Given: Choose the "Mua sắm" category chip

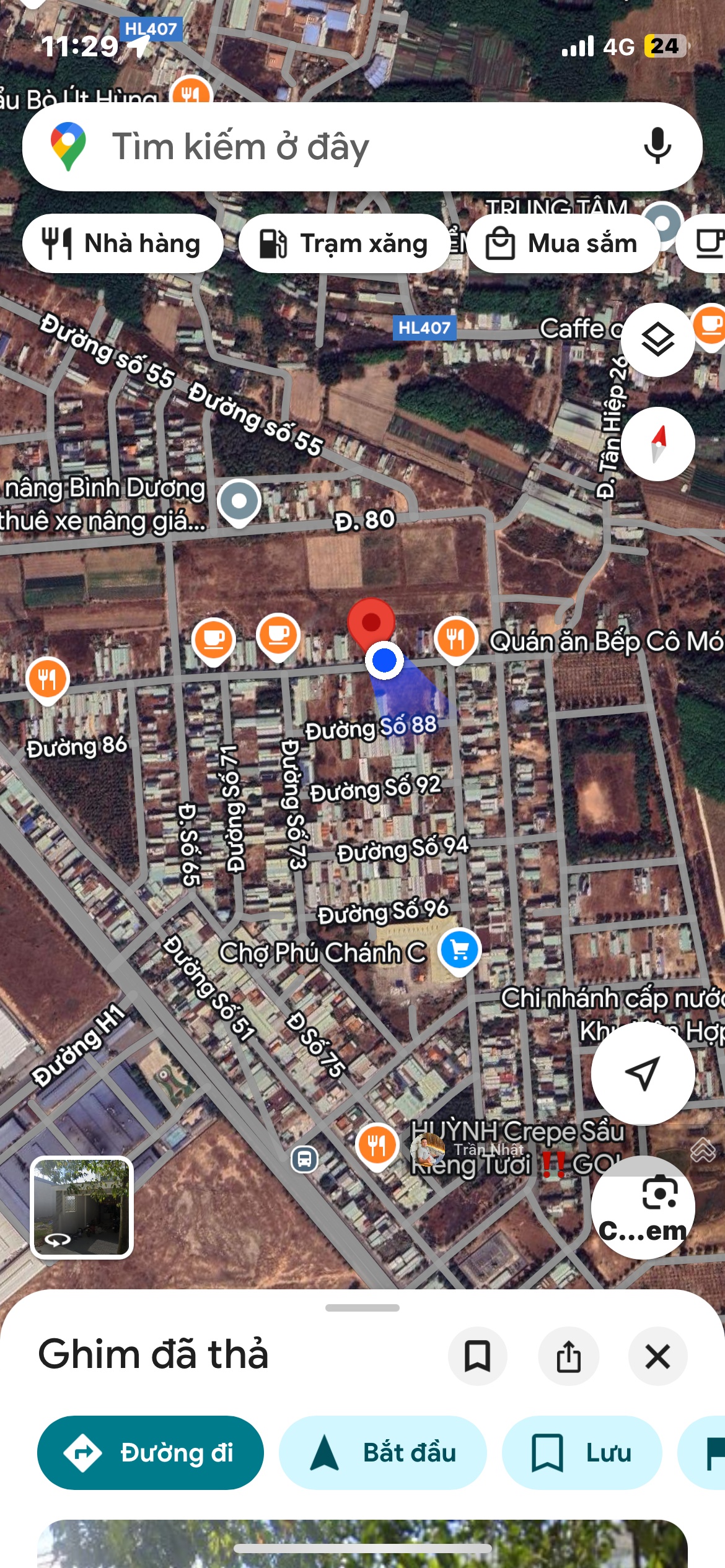Looking at the screenshot, I should 563,243.
